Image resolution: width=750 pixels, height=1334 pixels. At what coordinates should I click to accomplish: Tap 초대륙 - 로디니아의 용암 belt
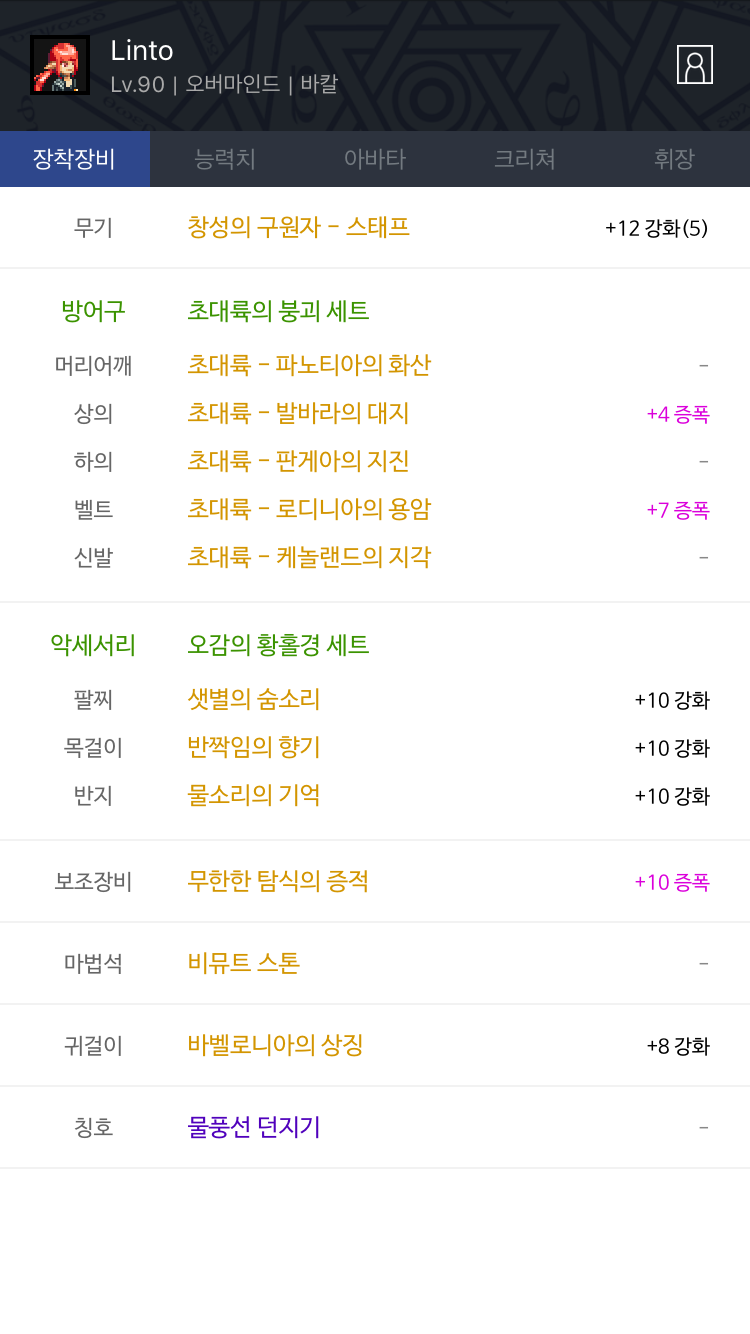tap(309, 509)
